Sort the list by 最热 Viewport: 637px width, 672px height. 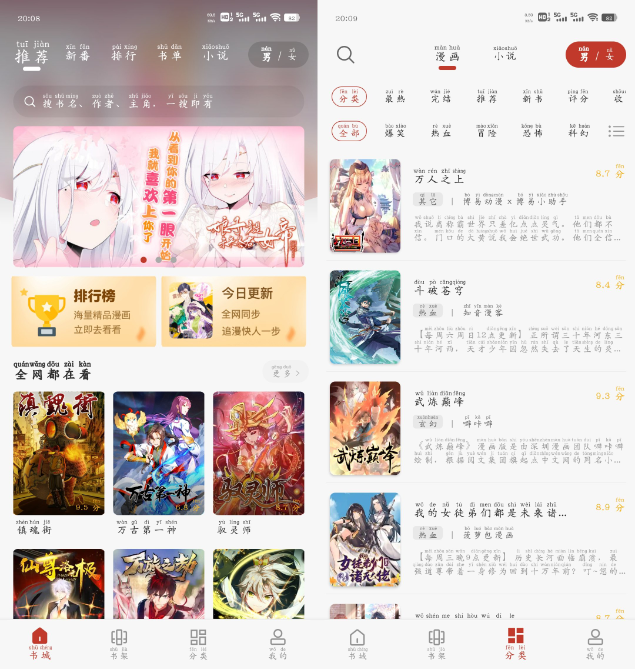(395, 97)
